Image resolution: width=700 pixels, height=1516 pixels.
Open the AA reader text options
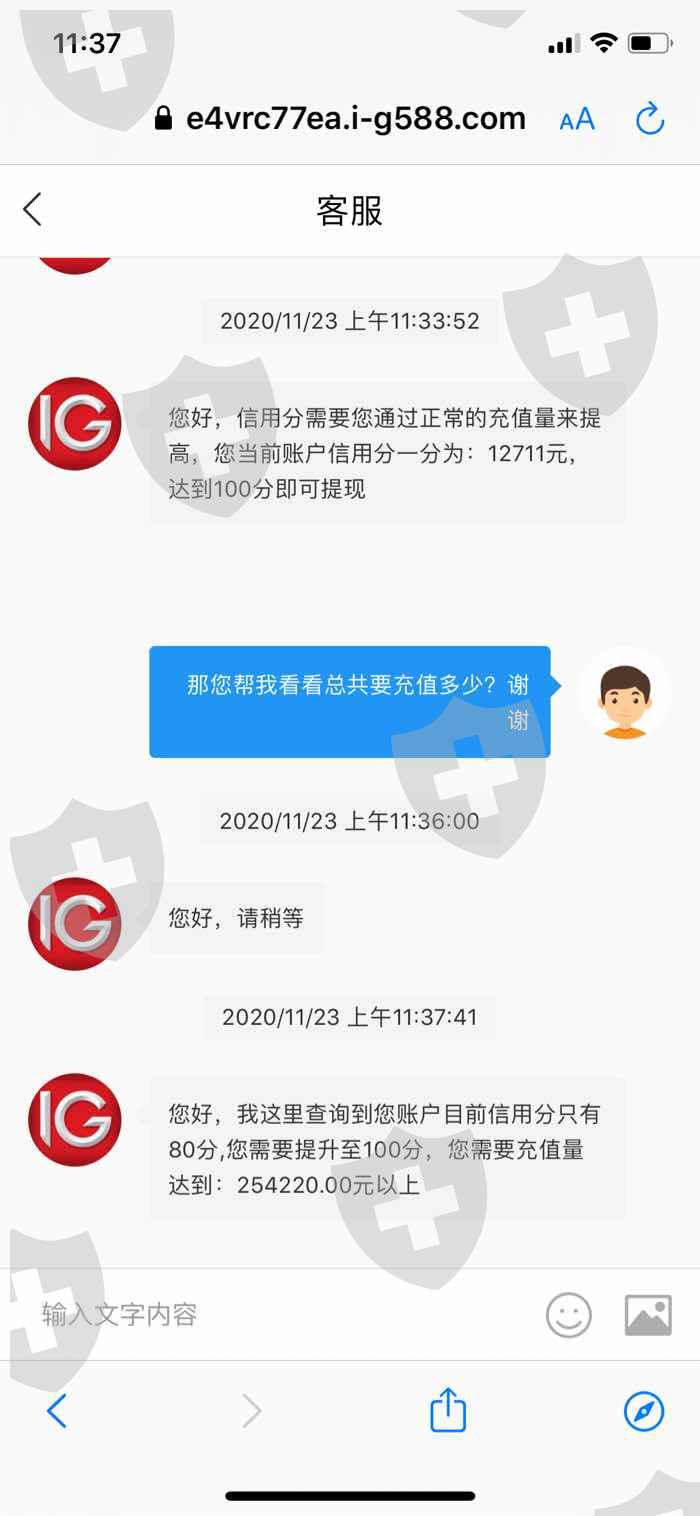point(577,120)
